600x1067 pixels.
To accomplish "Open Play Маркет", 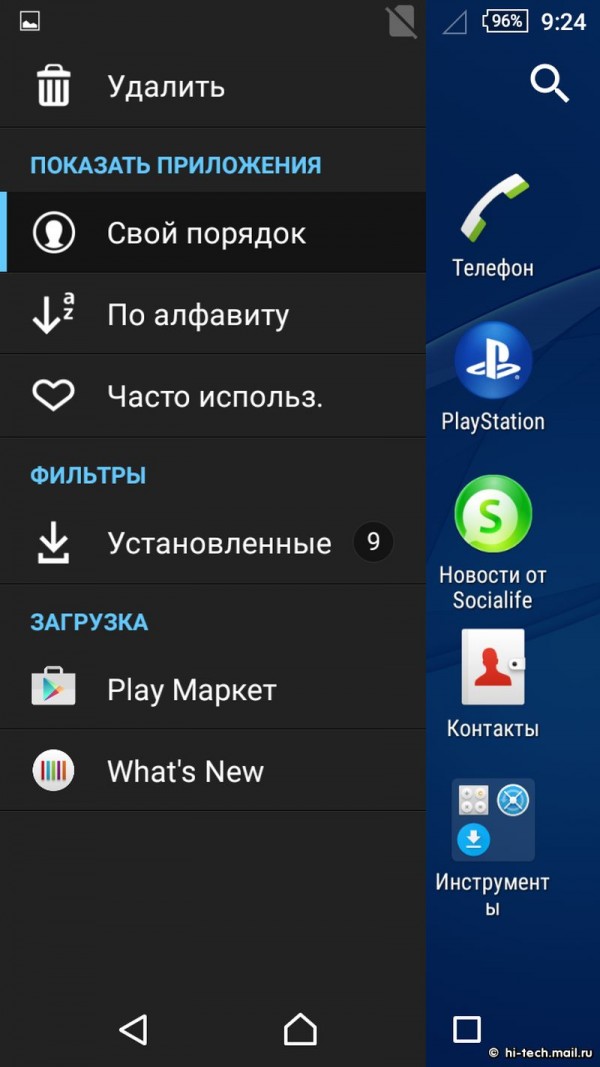I will [191, 690].
